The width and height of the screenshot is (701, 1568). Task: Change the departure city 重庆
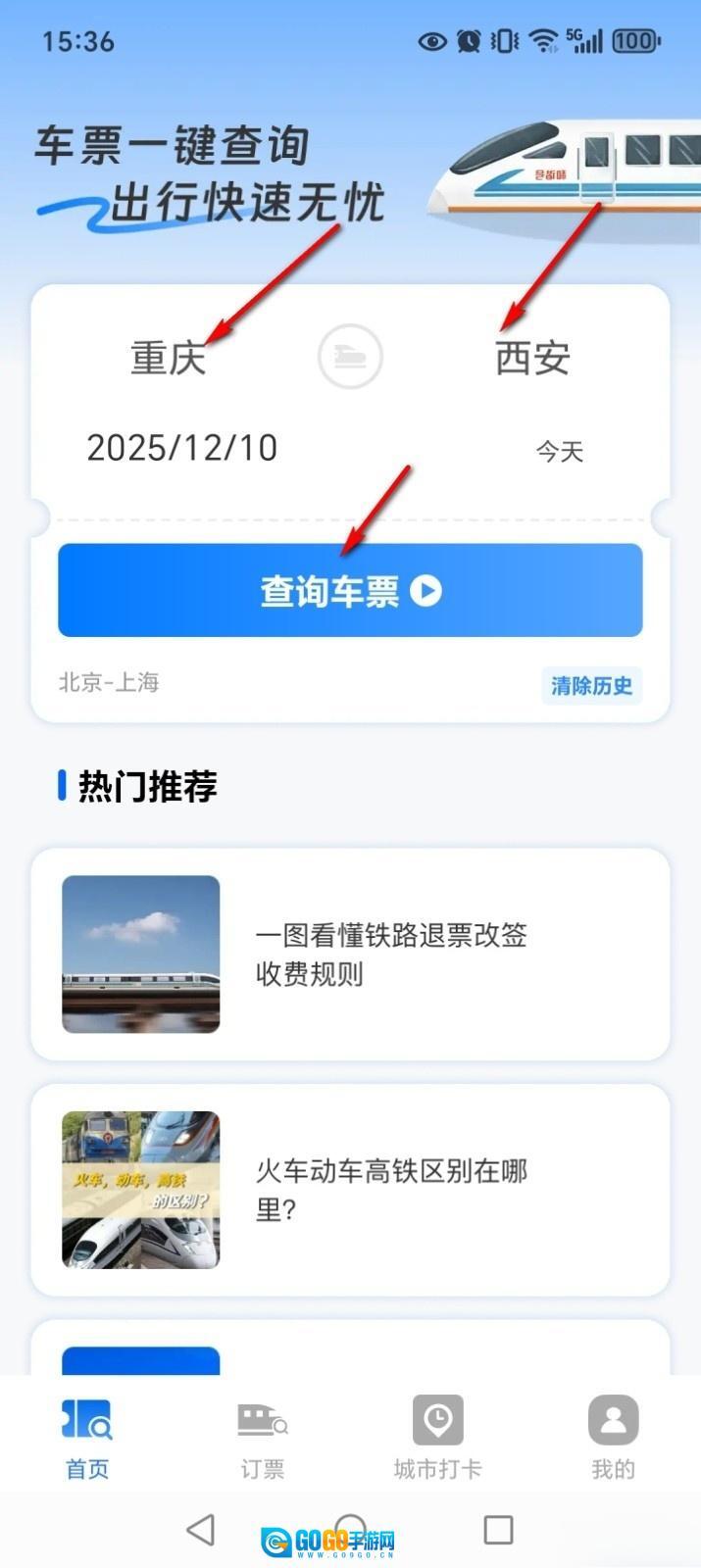click(168, 358)
